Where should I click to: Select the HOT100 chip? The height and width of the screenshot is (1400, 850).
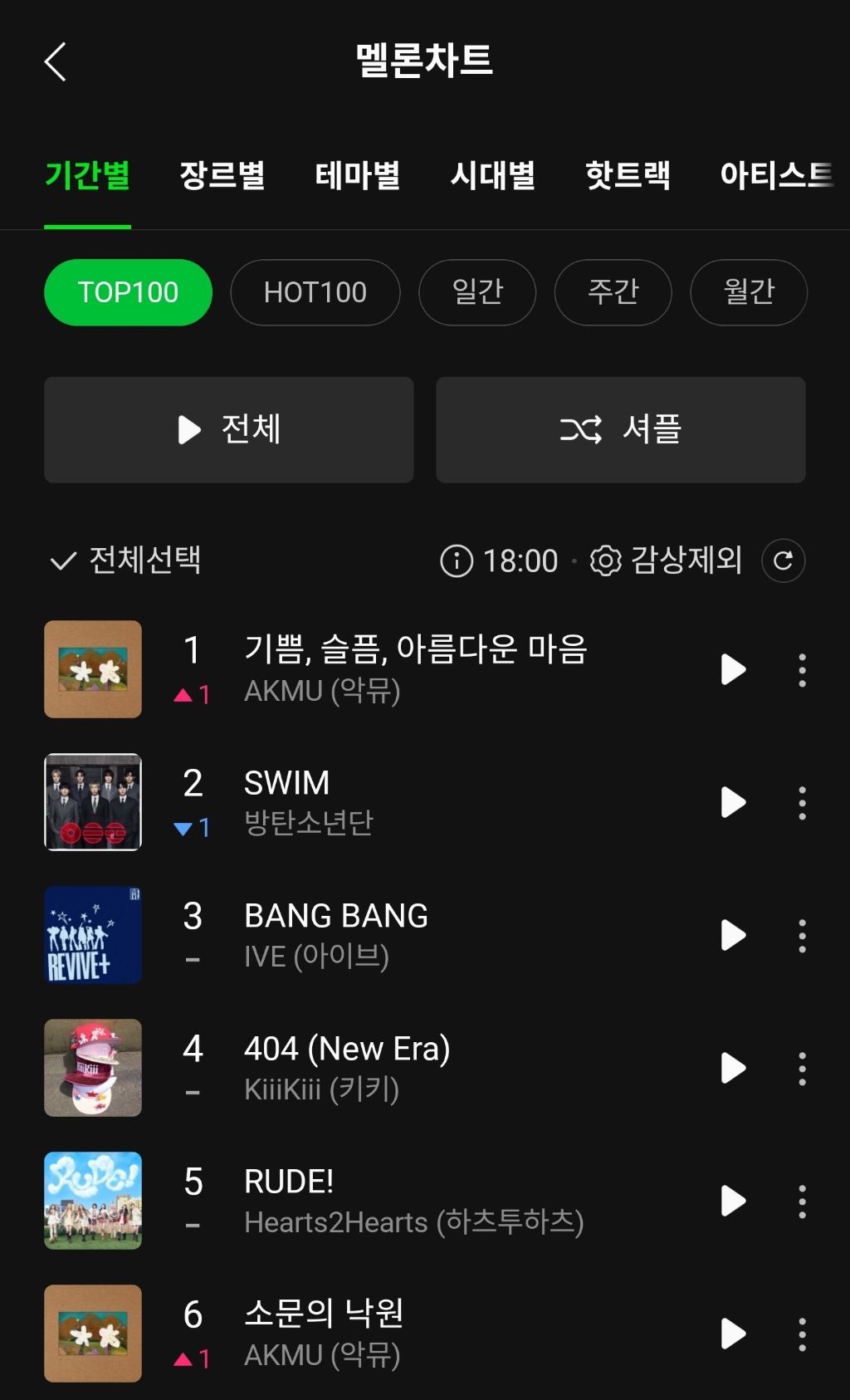[315, 292]
